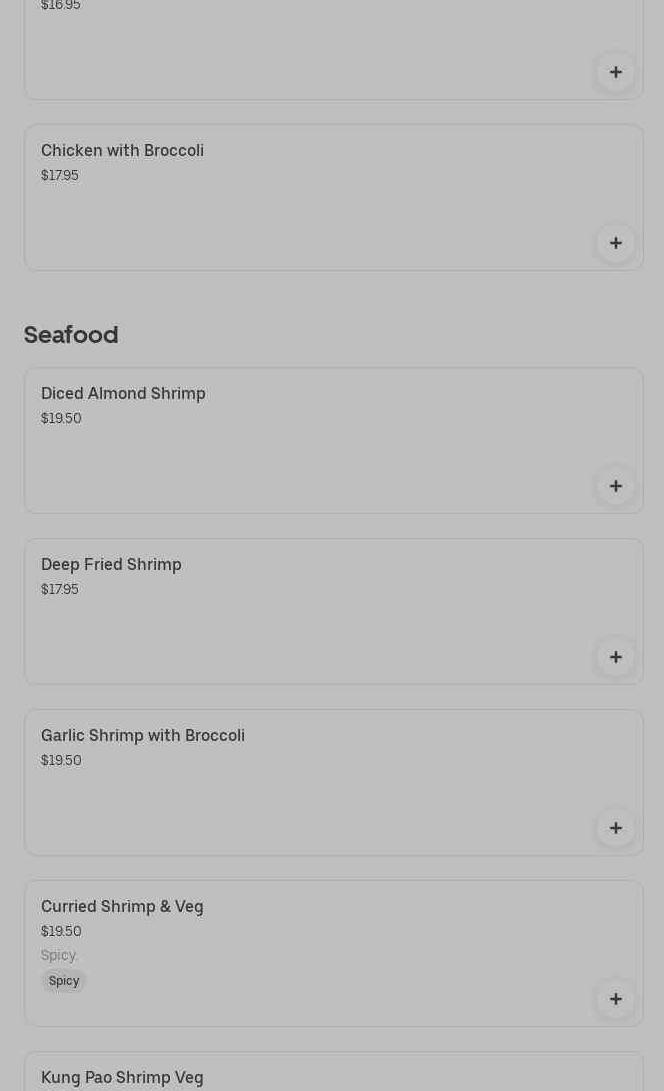This screenshot has width=664, height=1091.
Task: Add Curried Shrimp & Veg to order
Action: coord(616,999)
